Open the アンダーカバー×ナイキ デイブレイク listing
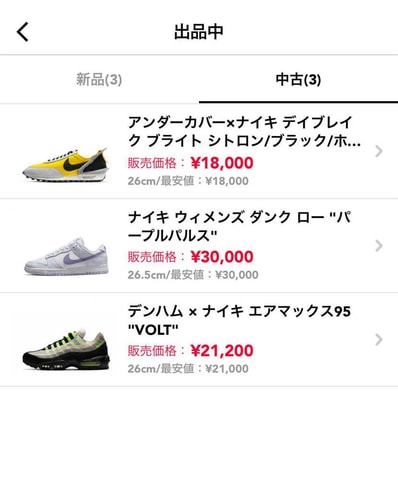Image resolution: width=398 pixels, height=487 pixels. 199,151
